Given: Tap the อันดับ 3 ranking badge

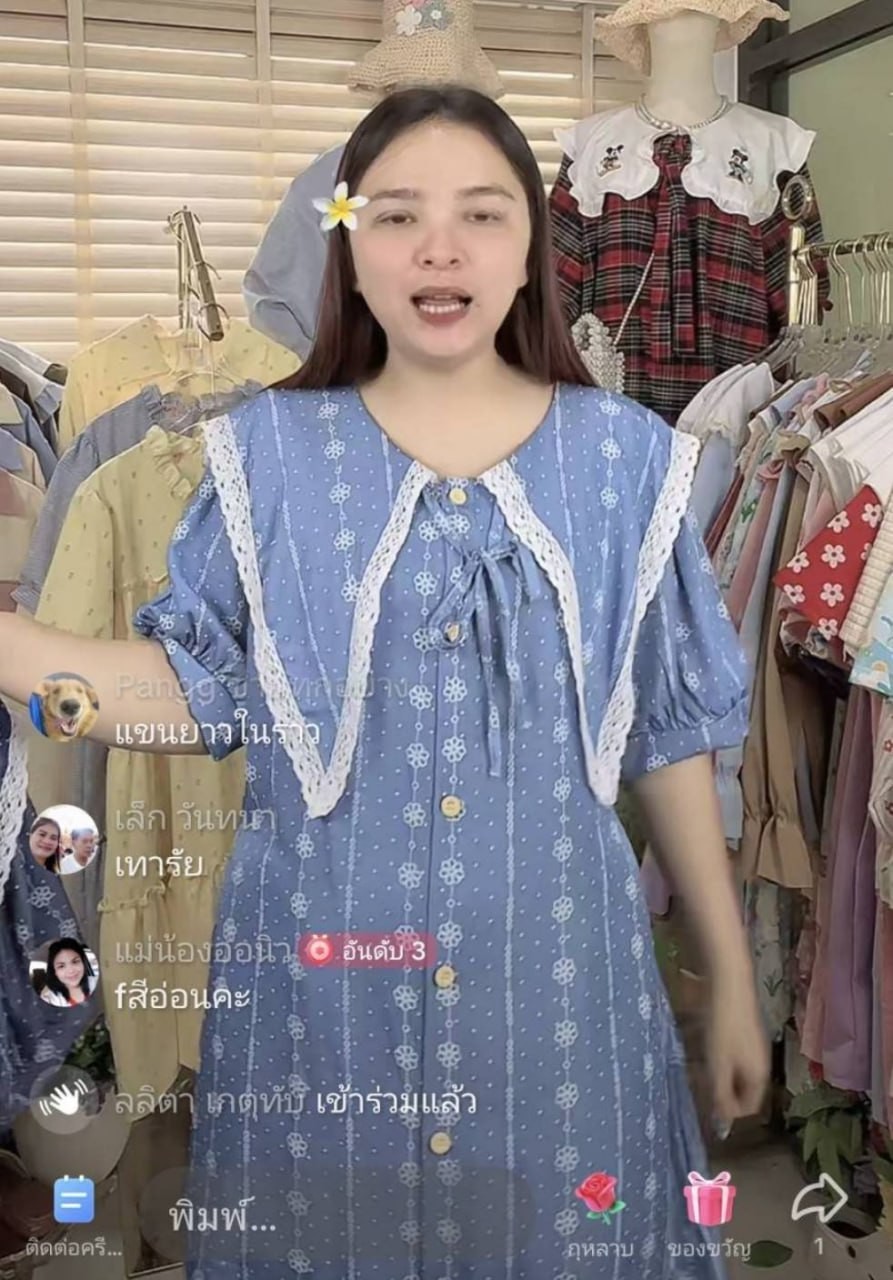Looking at the screenshot, I should [367, 950].
